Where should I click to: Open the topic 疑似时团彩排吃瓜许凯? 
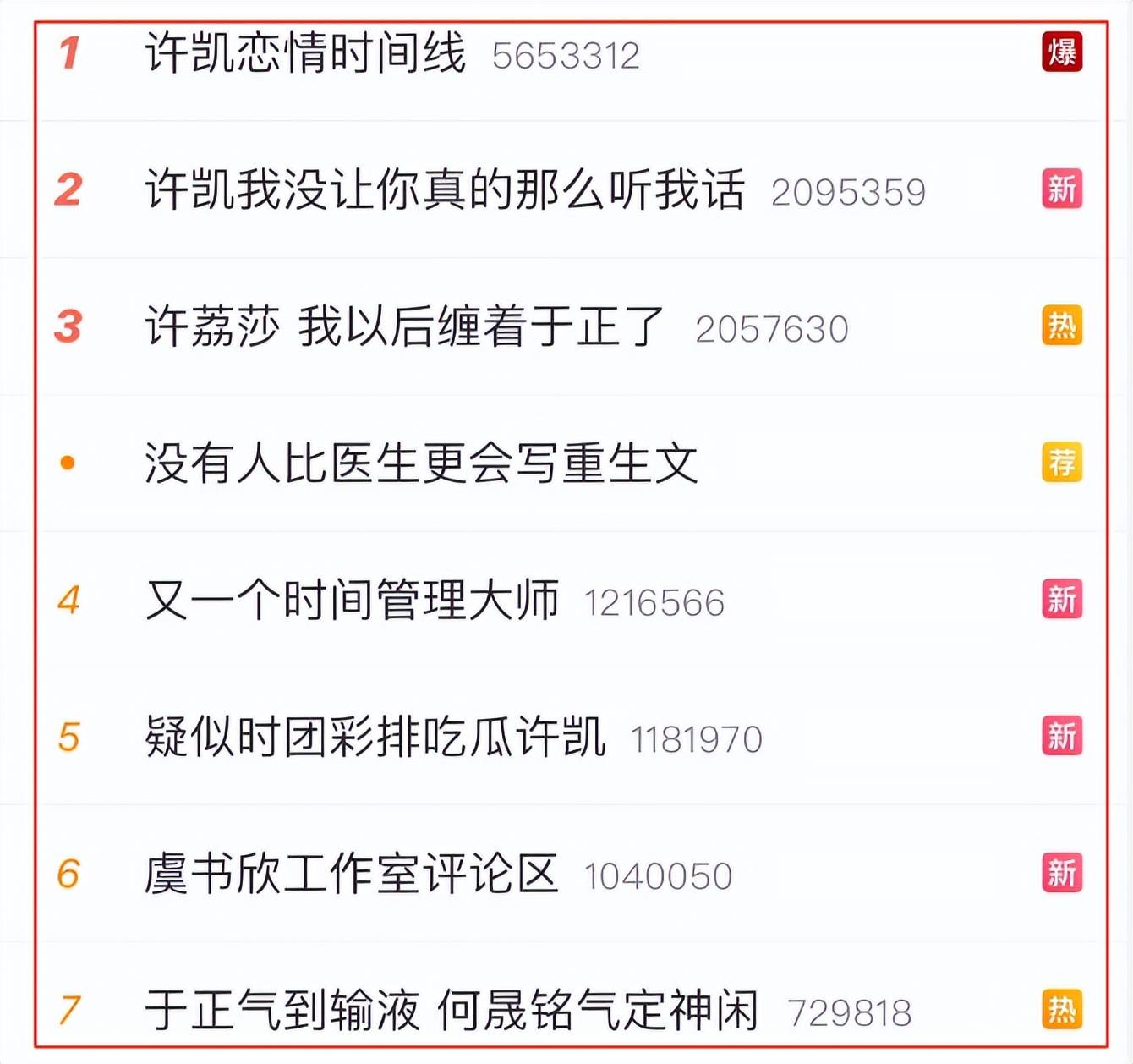(x=375, y=737)
